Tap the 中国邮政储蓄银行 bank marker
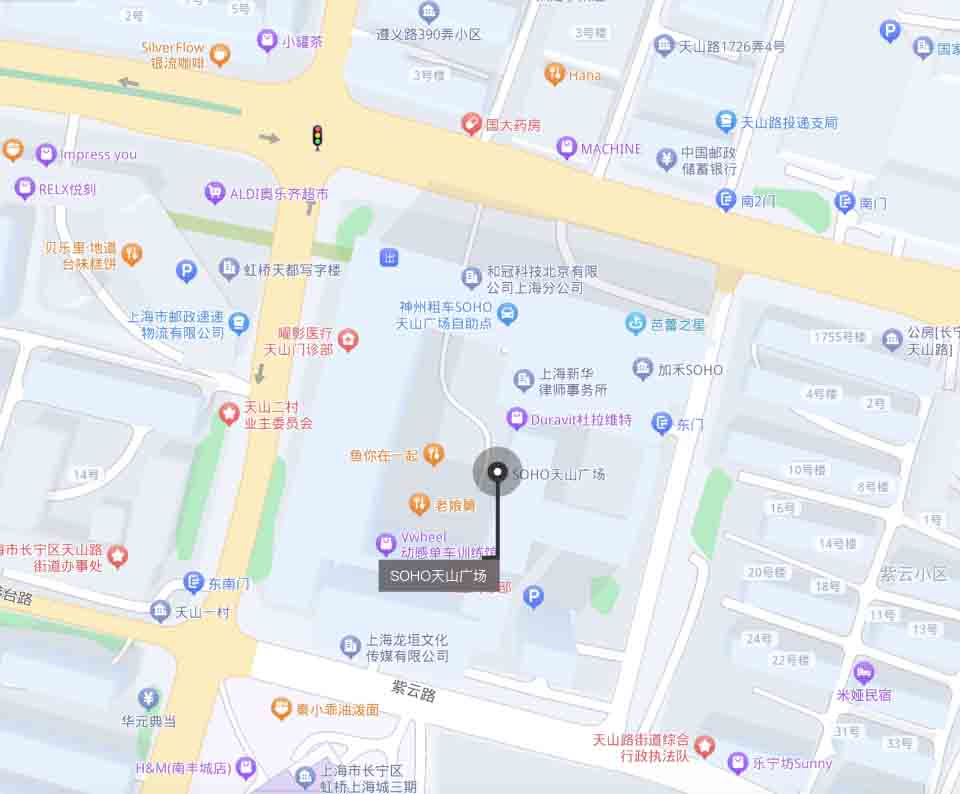The height and width of the screenshot is (794, 960). click(666, 159)
